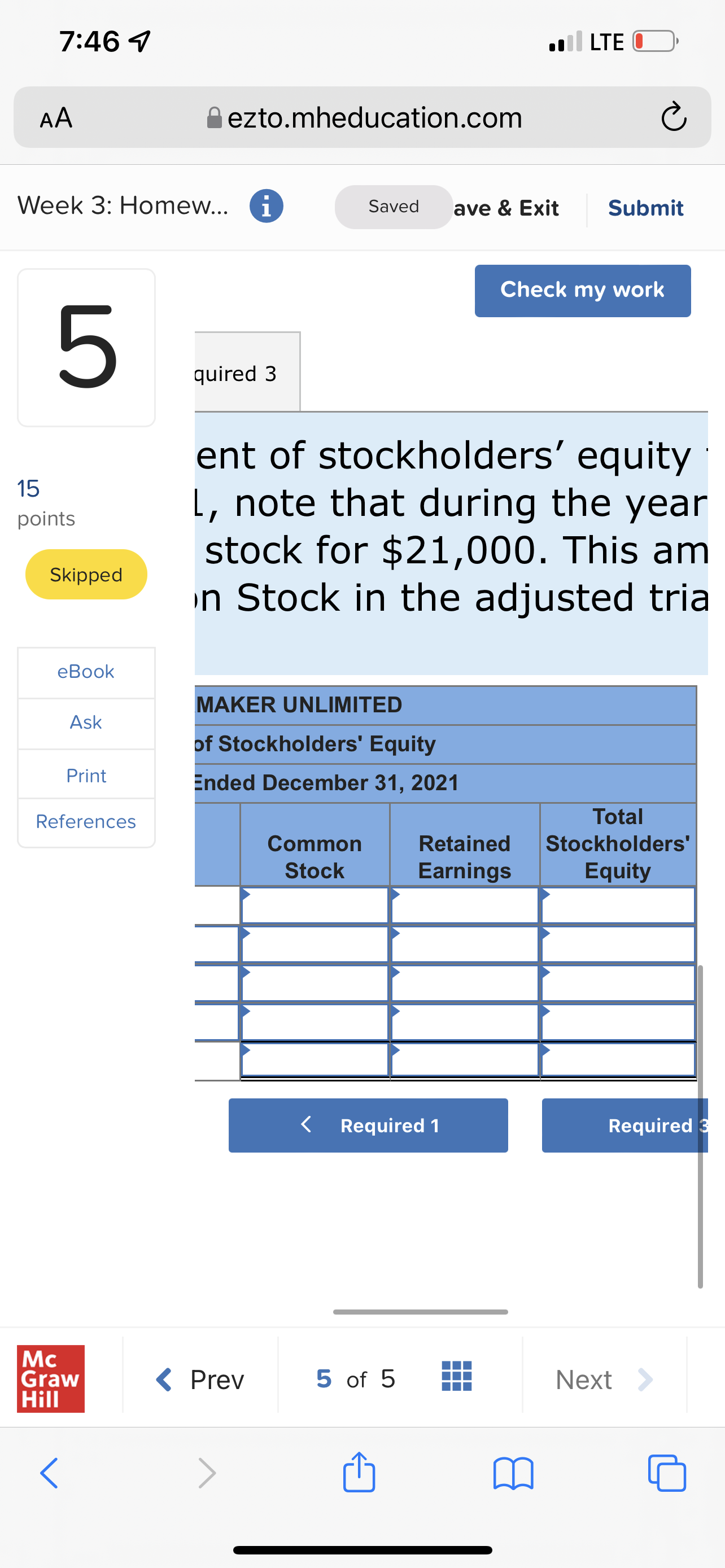Open the question grid navigator
Image resolution: width=725 pixels, height=1568 pixels.
click(457, 1376)
